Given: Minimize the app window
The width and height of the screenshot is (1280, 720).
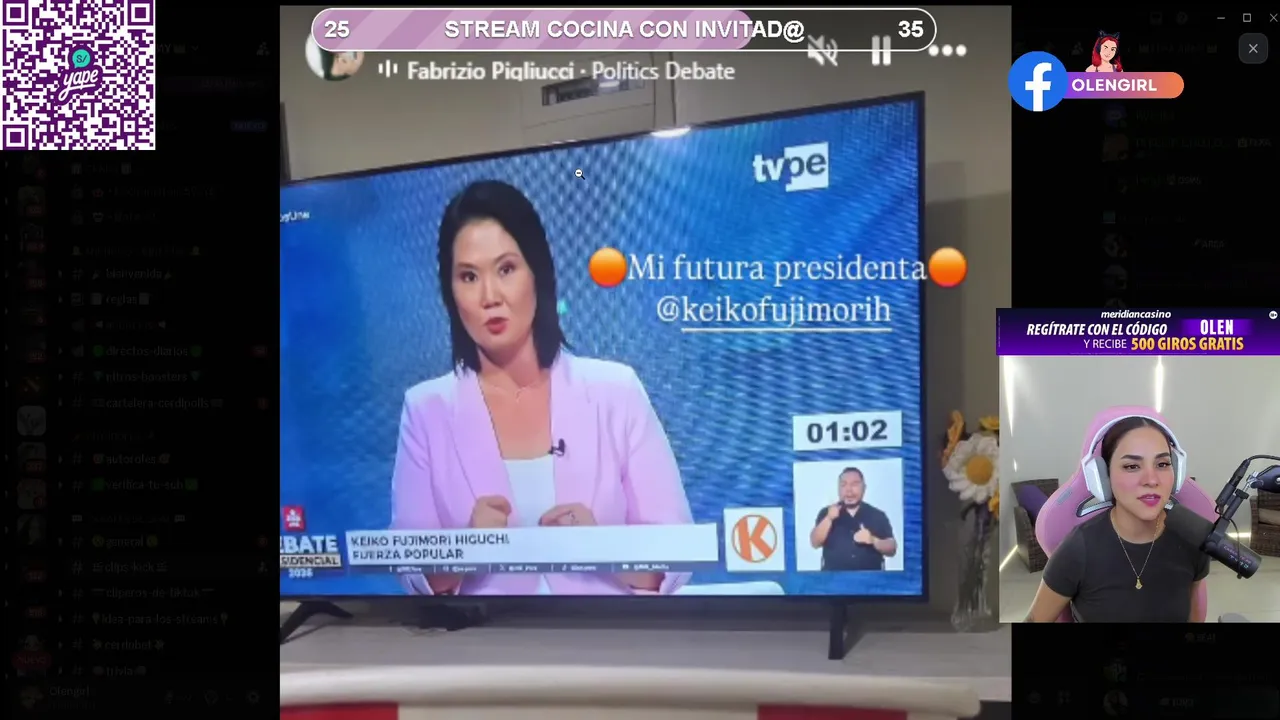Looking at the screenshot, I should (1221, 17).
